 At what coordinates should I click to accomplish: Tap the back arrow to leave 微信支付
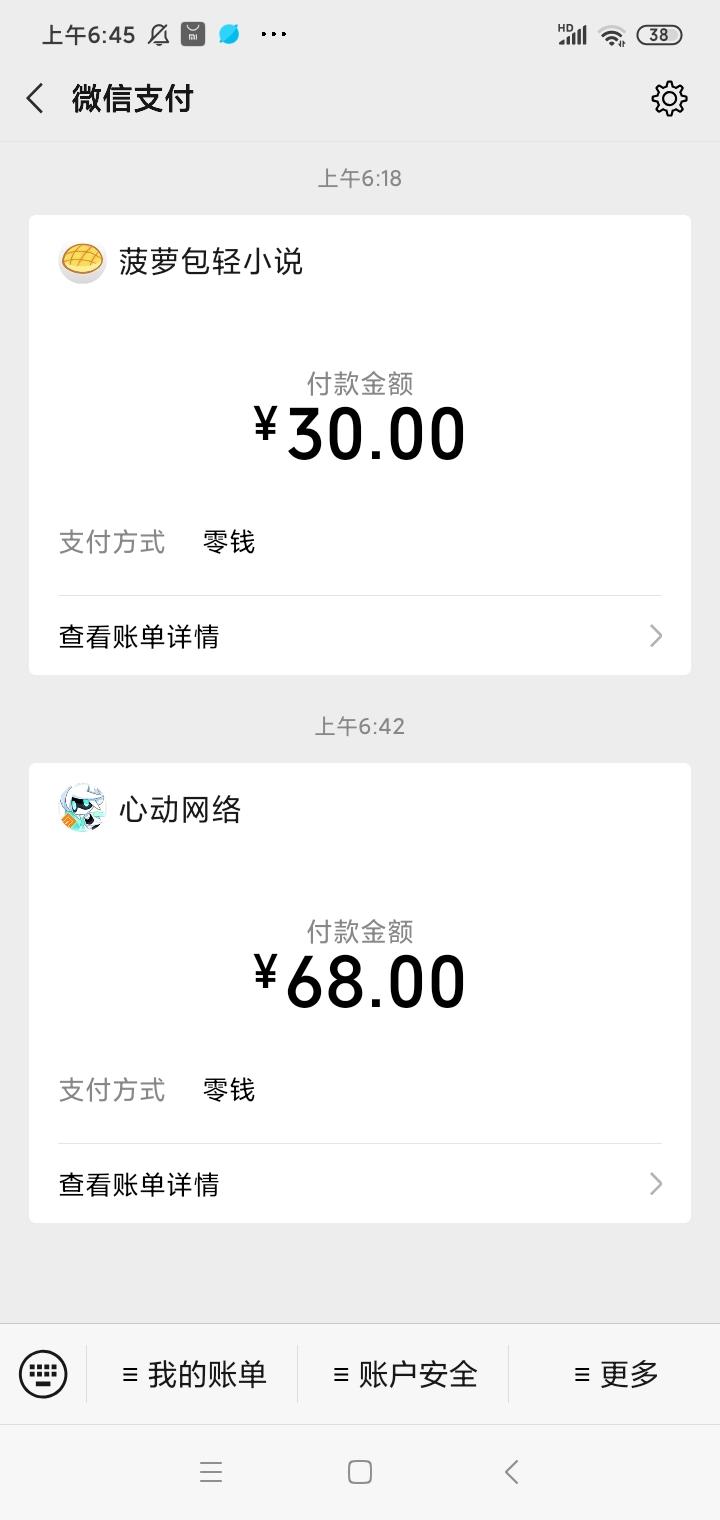(34, 98)
